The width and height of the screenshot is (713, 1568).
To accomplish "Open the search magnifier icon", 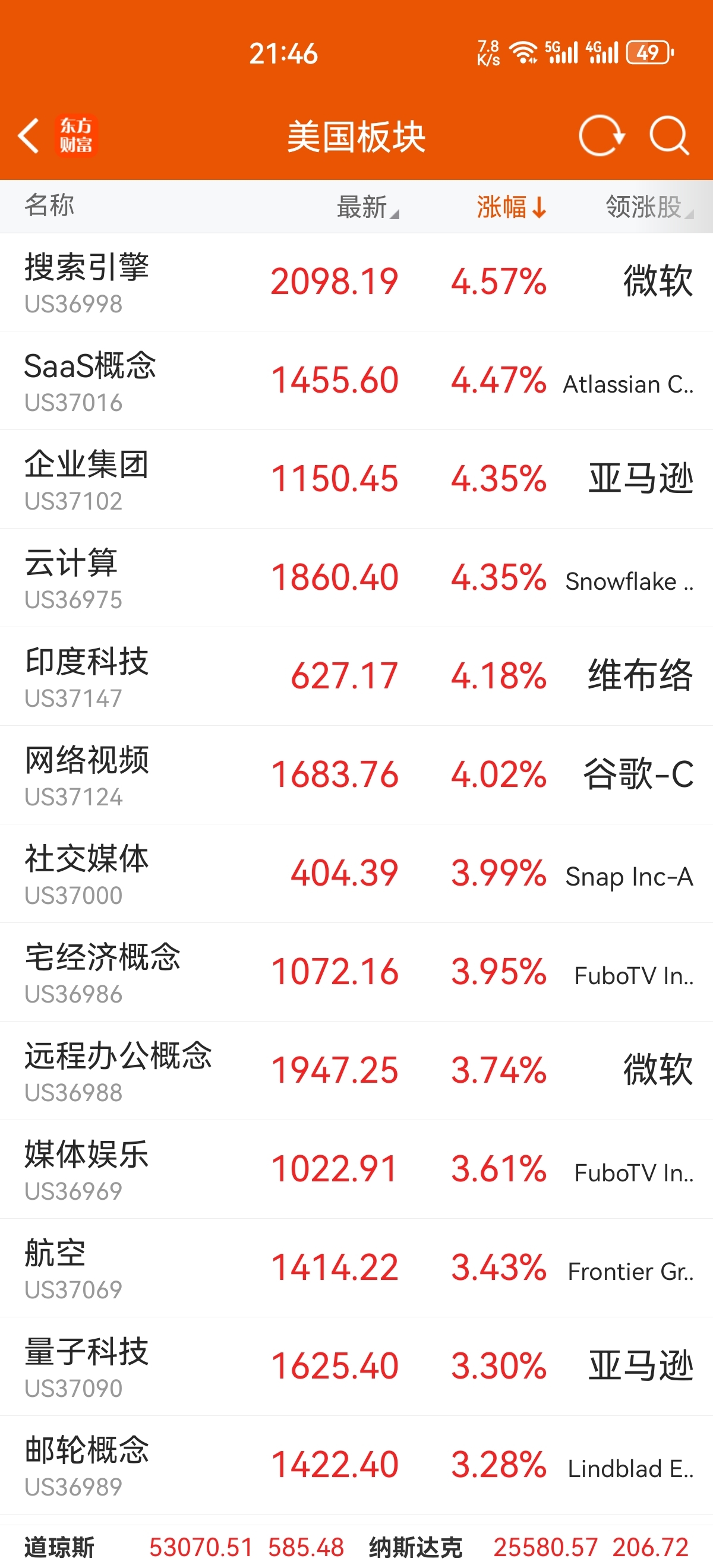I will (669, 136).
